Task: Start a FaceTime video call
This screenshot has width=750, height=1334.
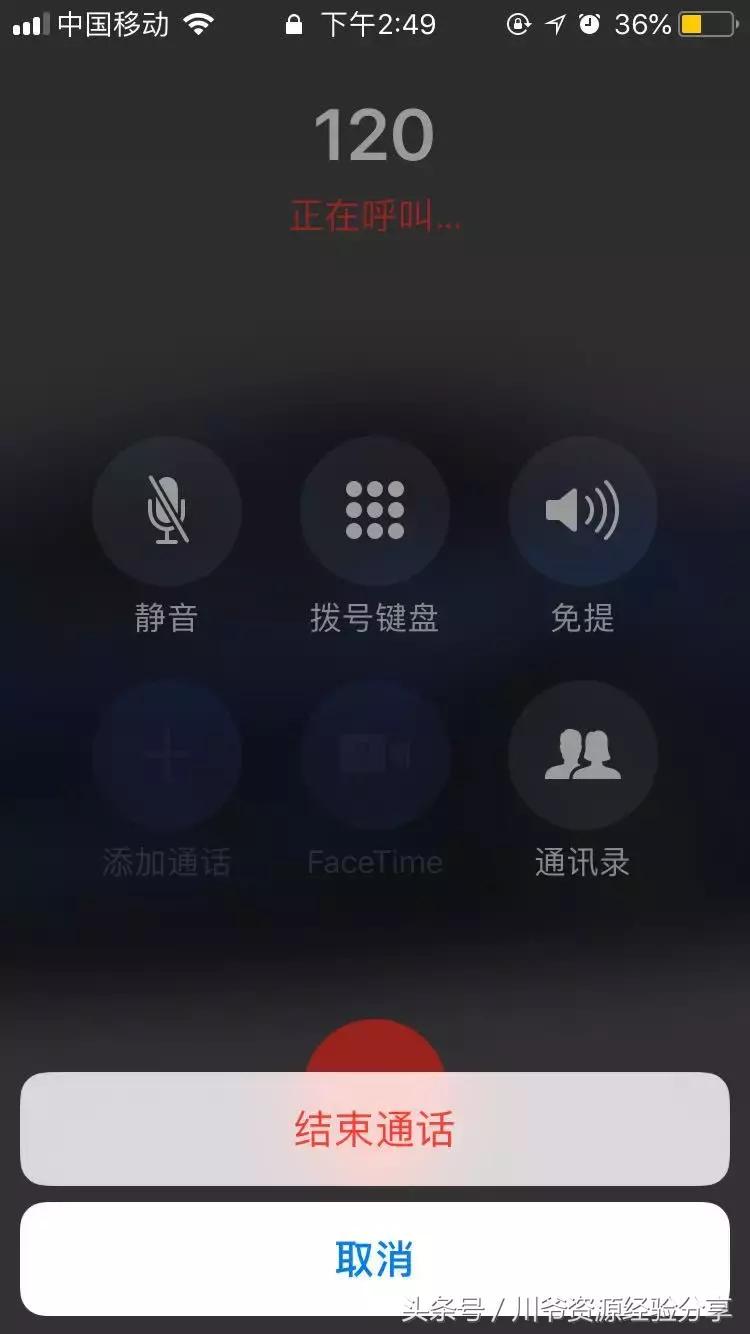Action: tap(375, 757)
